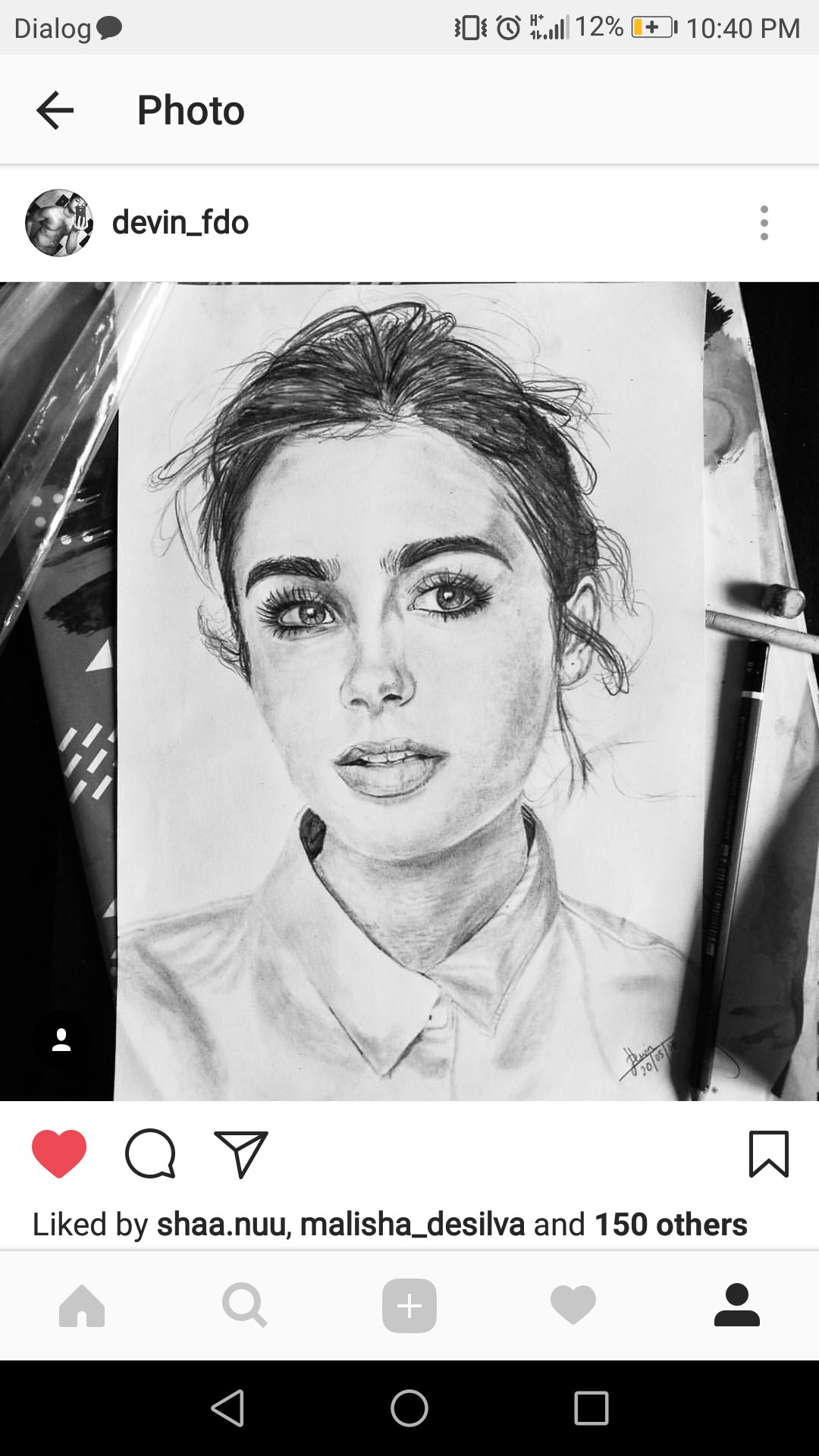
Task: Create a new post with plus button
Action: 409,1305
